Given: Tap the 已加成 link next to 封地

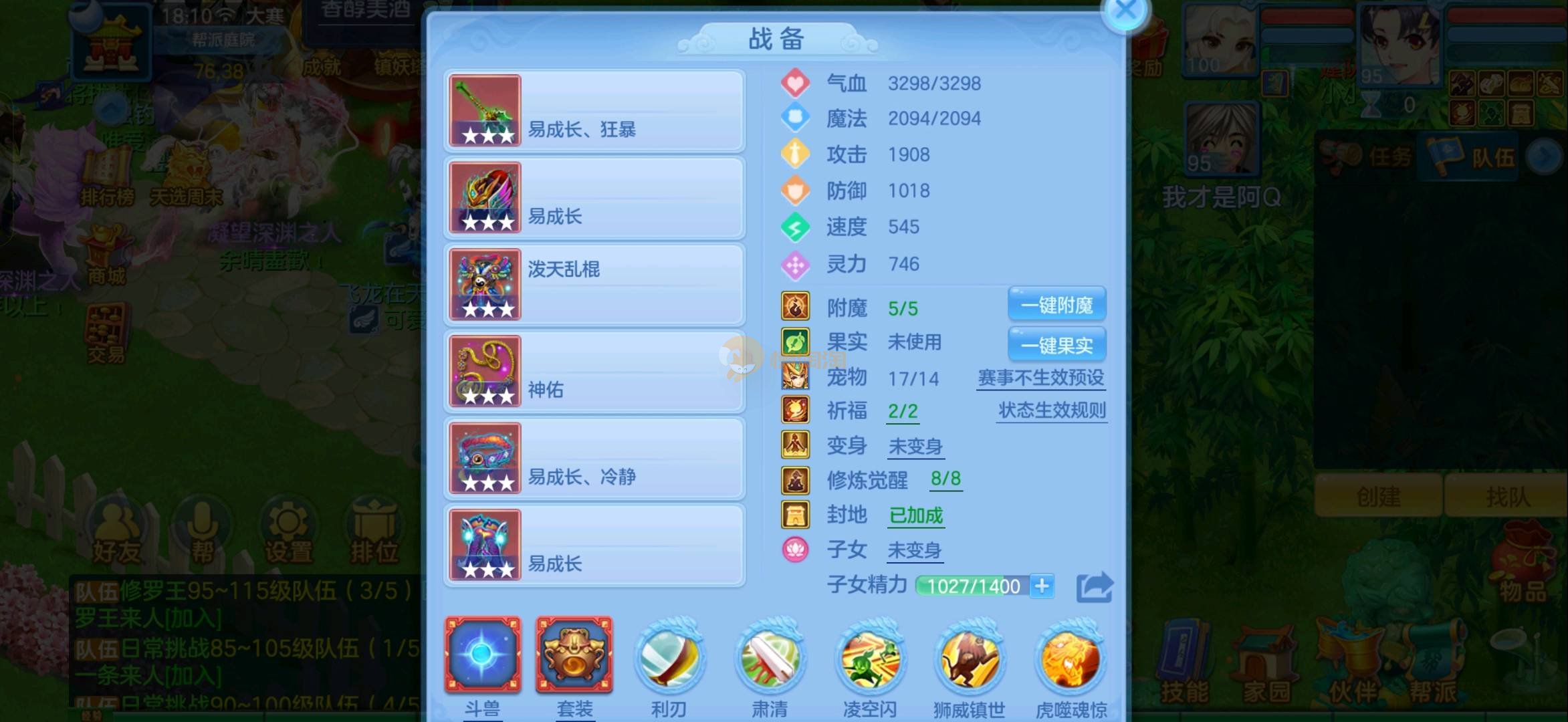Looking at the screenshot, I should pos(915,515).
